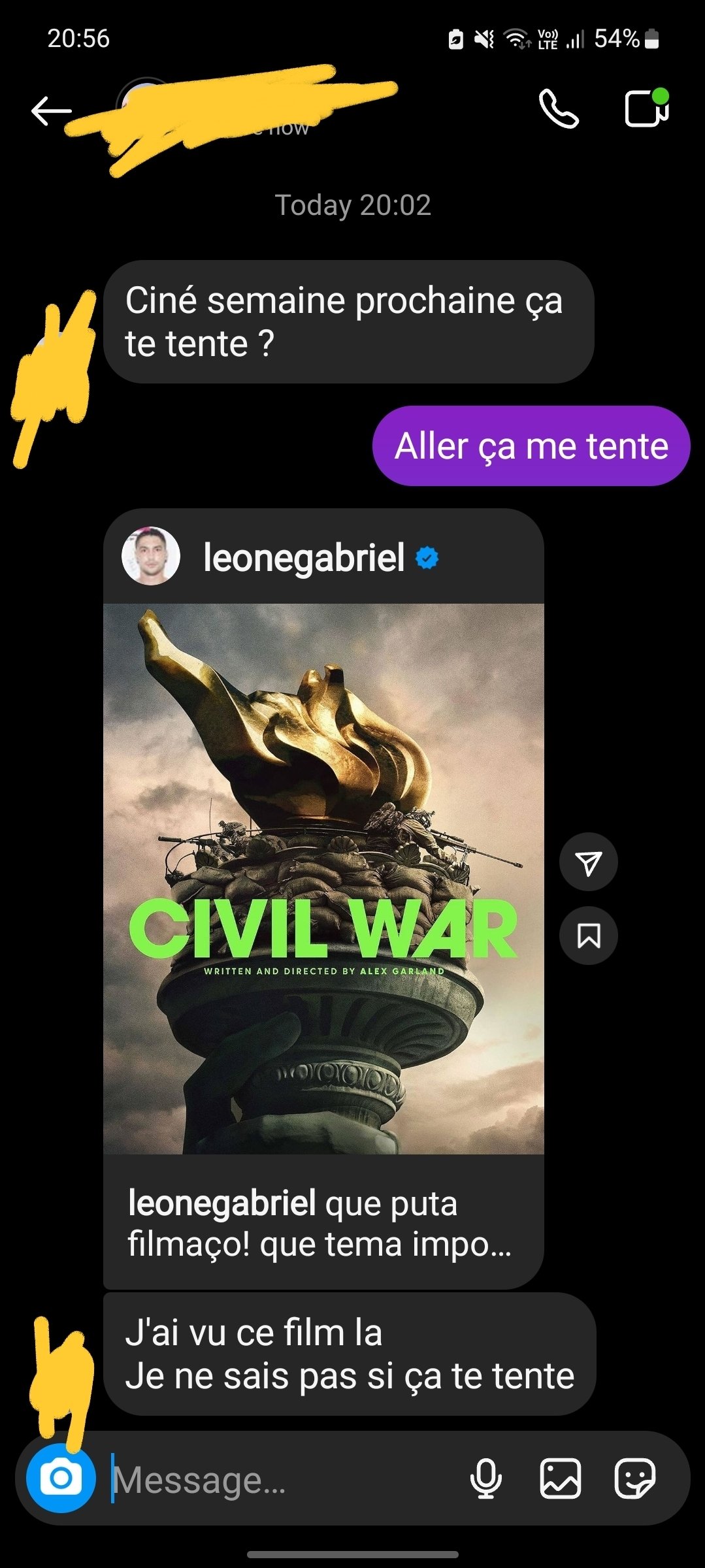This screenshot has width=705, height=1568.
Task: Go back to the inbox
Action: 51,110
